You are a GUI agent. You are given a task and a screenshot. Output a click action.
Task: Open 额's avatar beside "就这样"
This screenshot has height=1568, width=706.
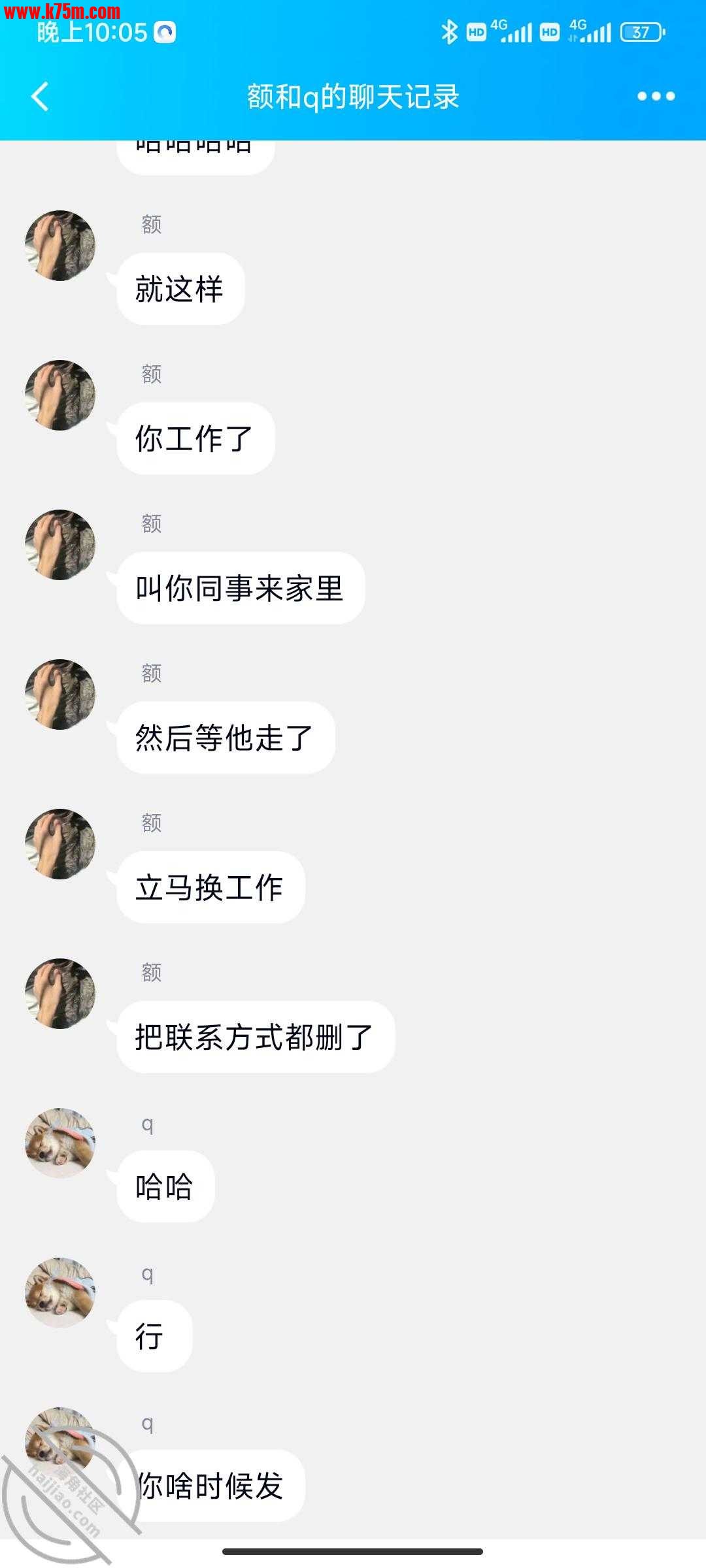click(60, 246)
